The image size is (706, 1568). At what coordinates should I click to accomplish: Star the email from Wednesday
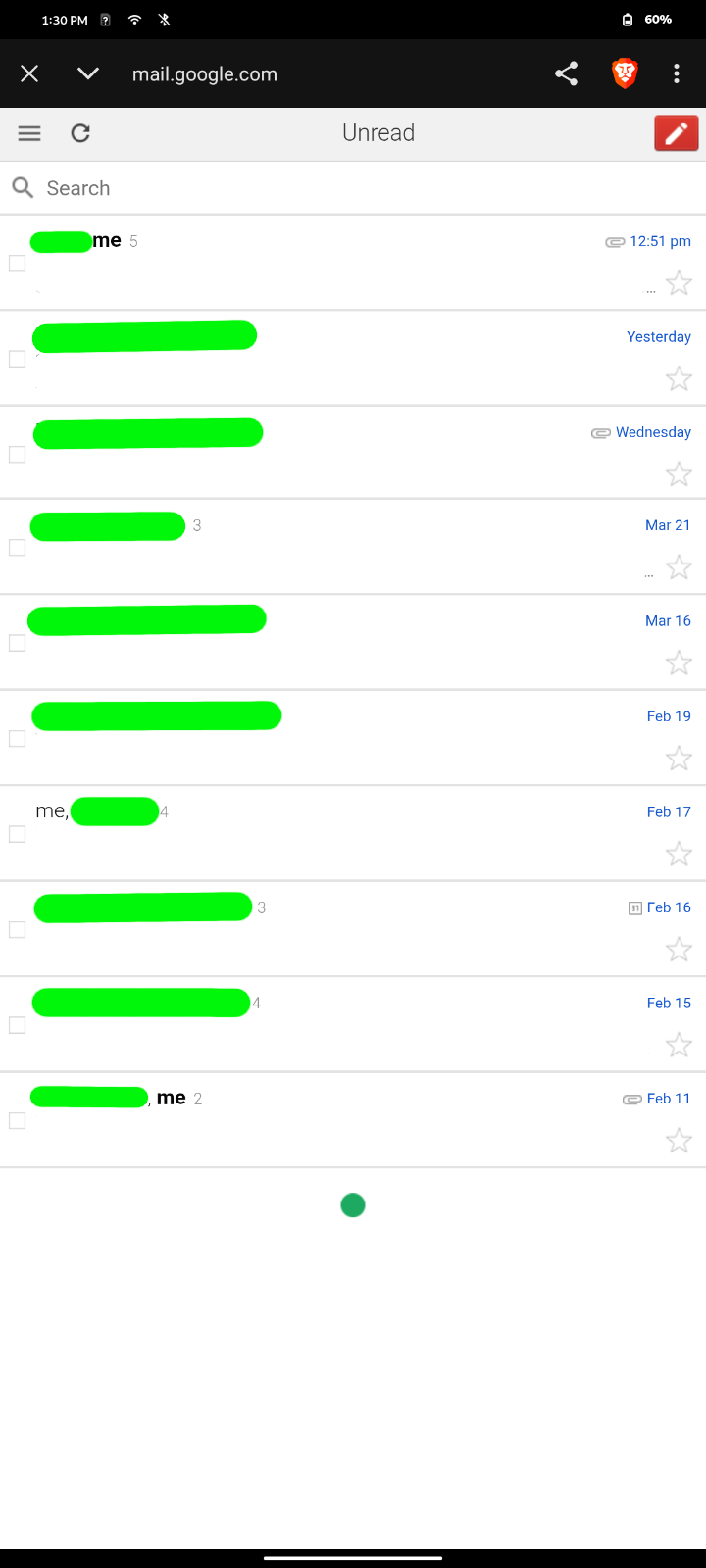[679, 474]
